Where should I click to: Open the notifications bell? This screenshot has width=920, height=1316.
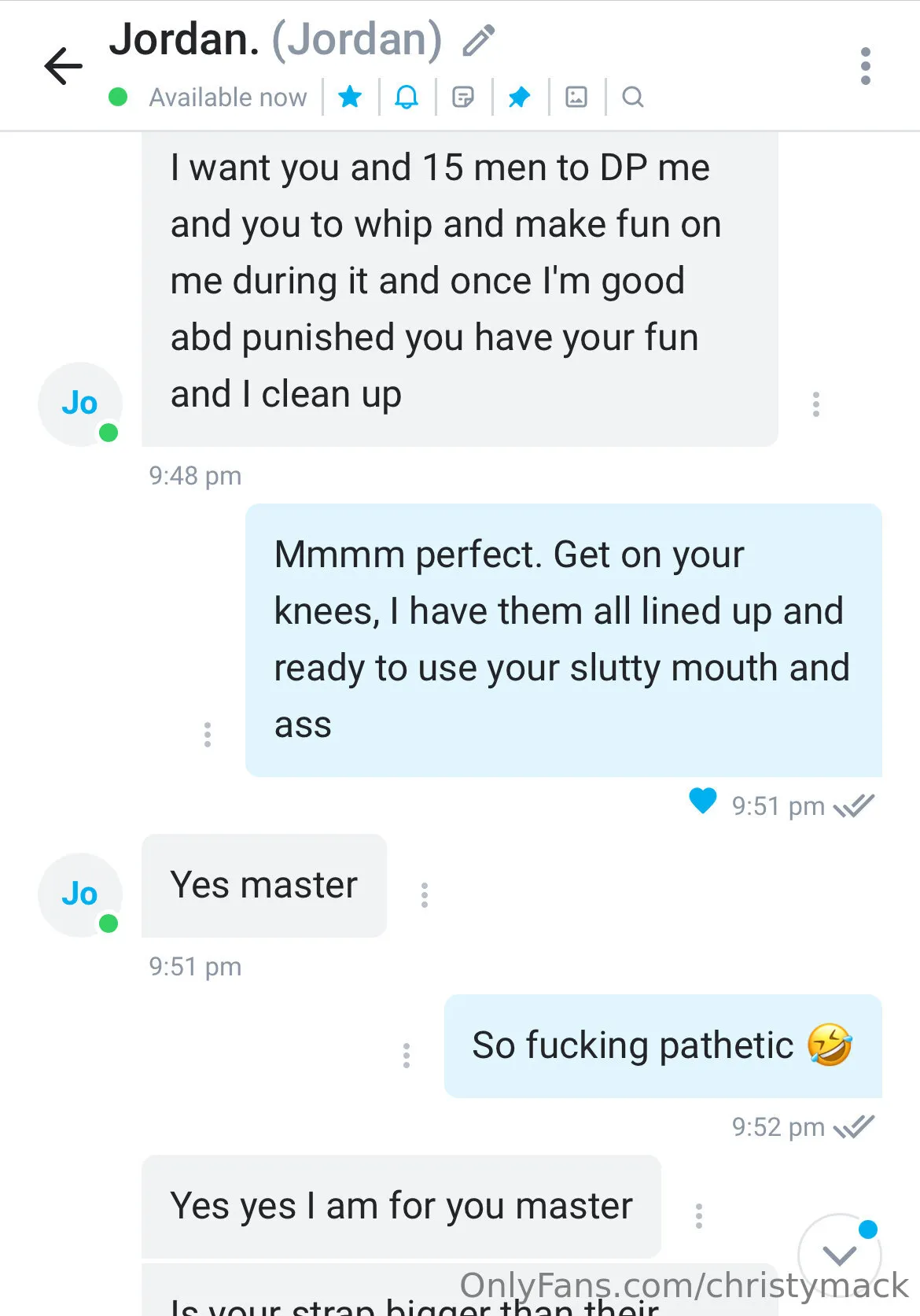(x=407, y=97)
